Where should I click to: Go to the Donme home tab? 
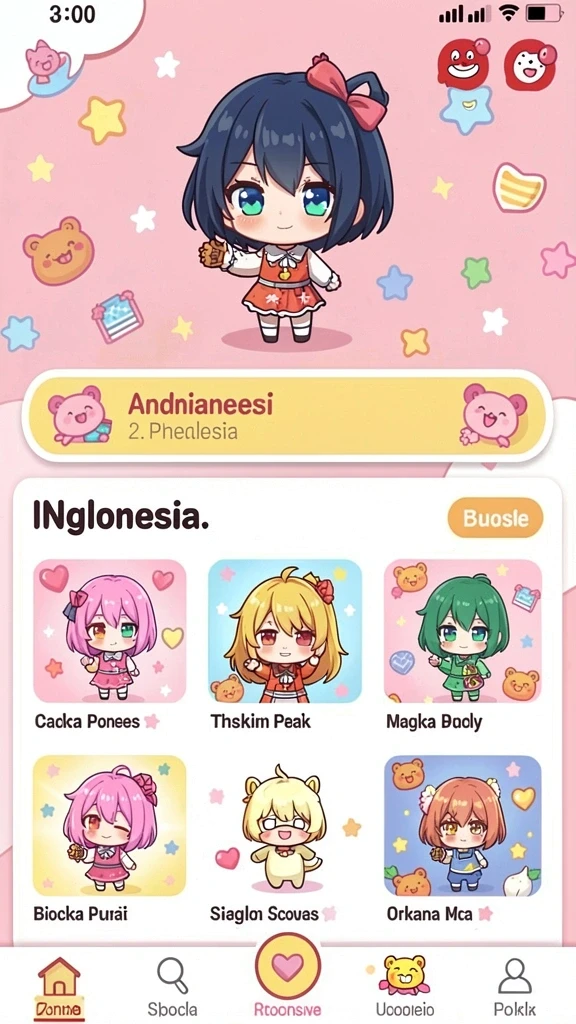[59, 986]
